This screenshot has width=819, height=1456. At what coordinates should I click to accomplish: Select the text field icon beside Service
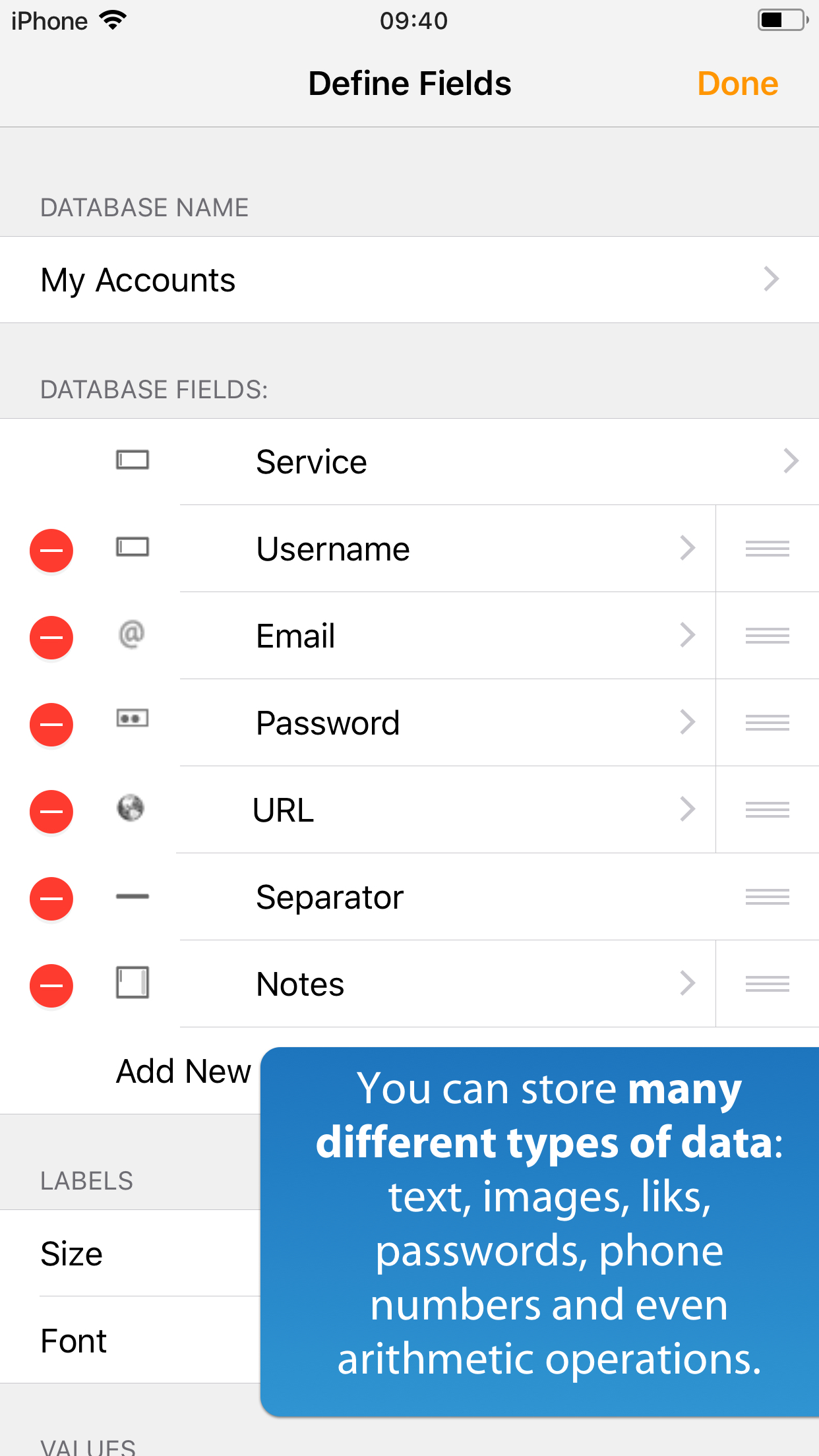pyautogui.click(x=132, y=460)
